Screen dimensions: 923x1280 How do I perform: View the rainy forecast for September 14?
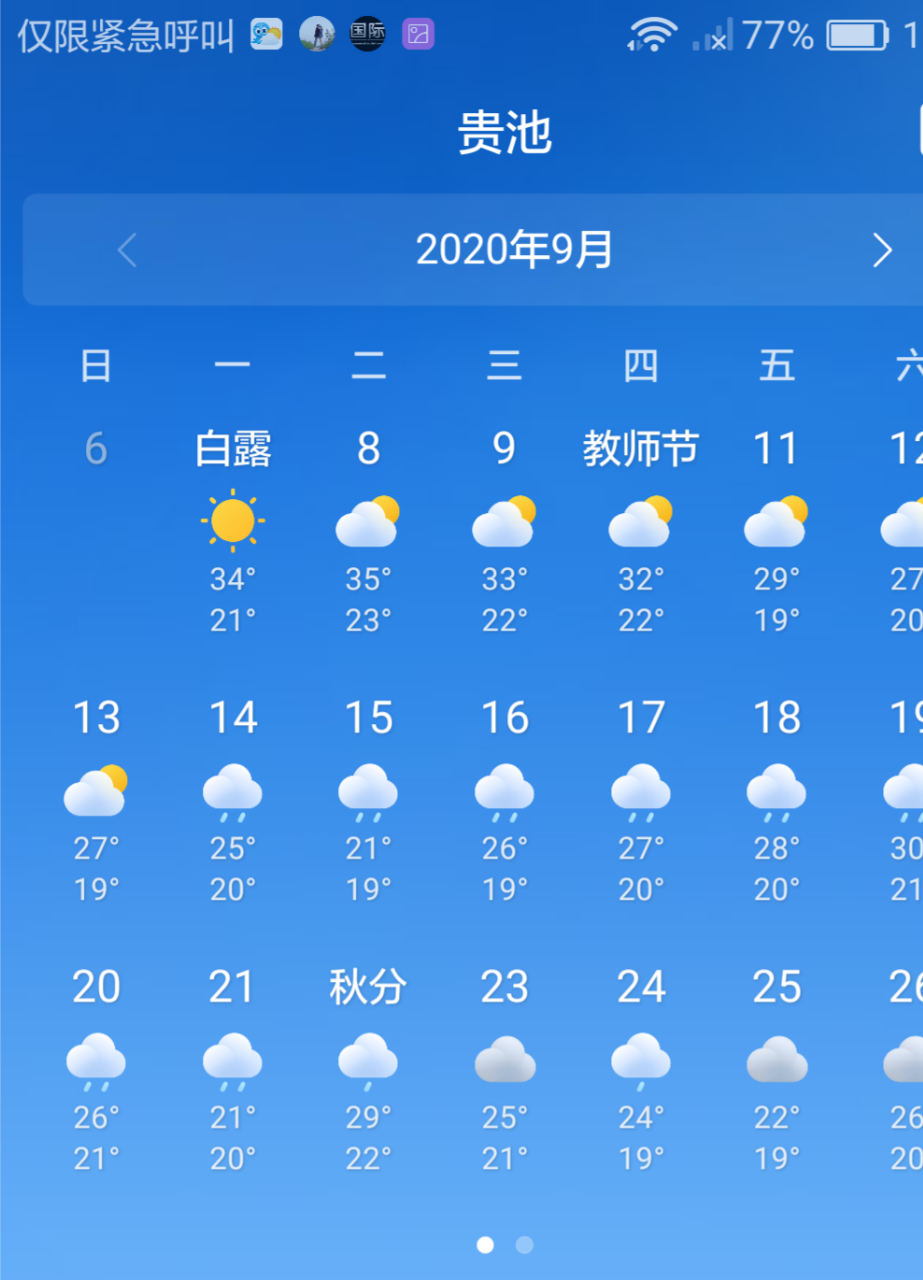click(232, 800)
